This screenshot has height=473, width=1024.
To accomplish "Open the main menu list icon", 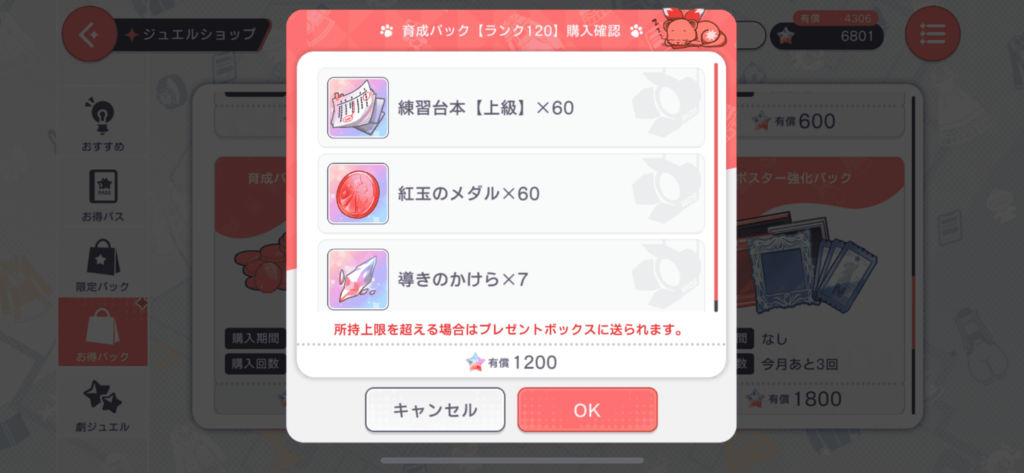I will (x=933, y=35).
